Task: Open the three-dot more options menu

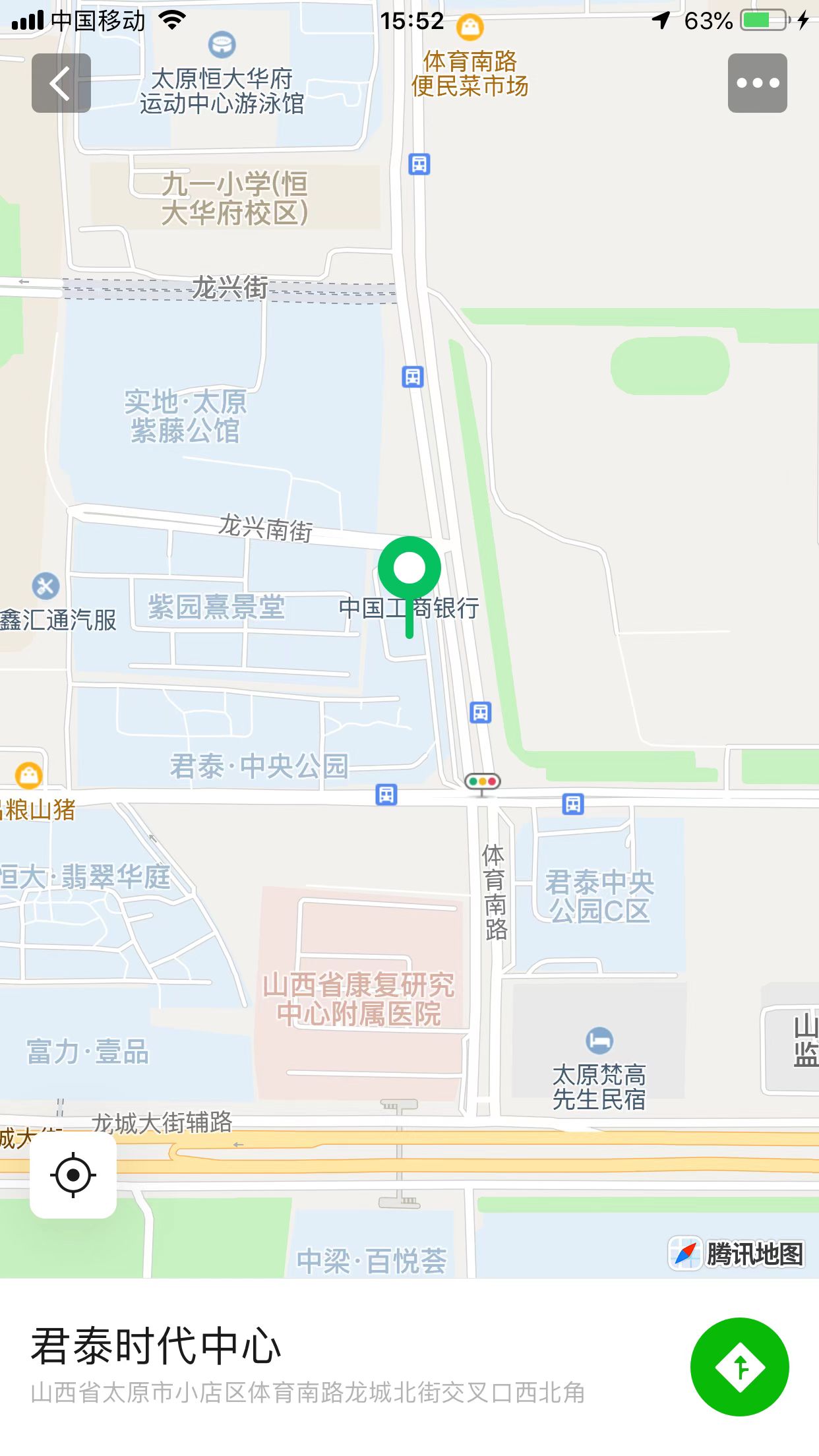Action: click(757, 83)
